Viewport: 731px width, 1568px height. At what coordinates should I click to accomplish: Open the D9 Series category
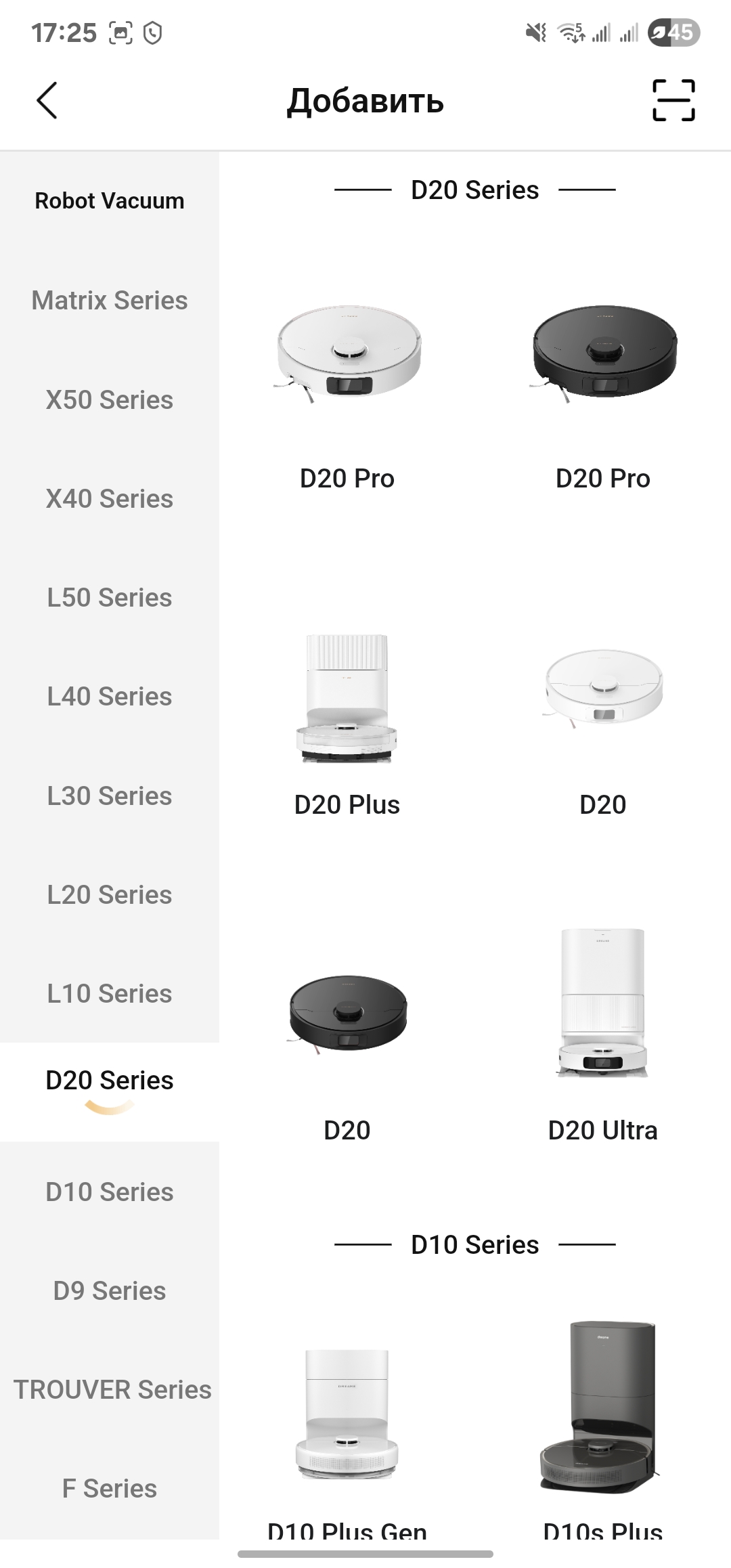110,1290
